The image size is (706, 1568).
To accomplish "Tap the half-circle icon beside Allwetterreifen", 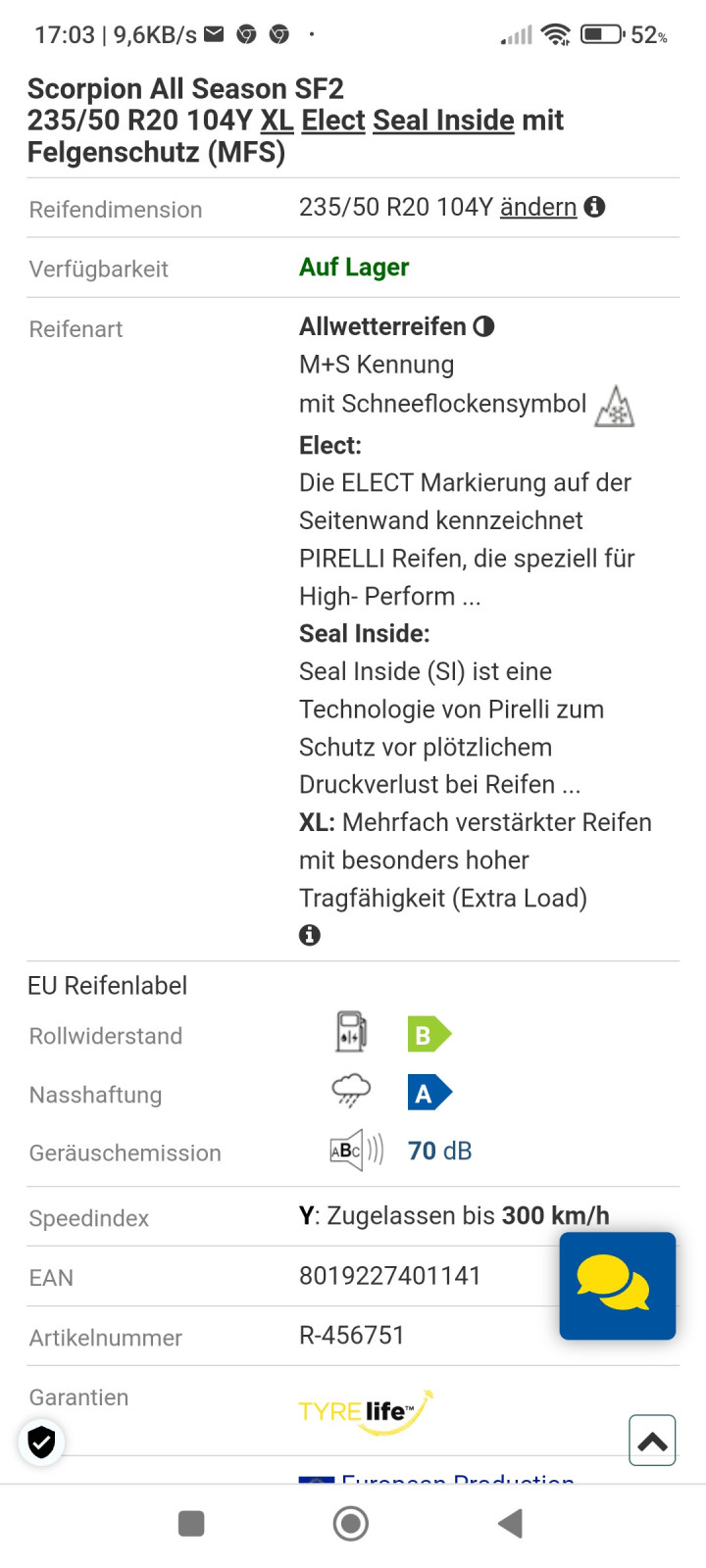I will (x=481, y=326).
